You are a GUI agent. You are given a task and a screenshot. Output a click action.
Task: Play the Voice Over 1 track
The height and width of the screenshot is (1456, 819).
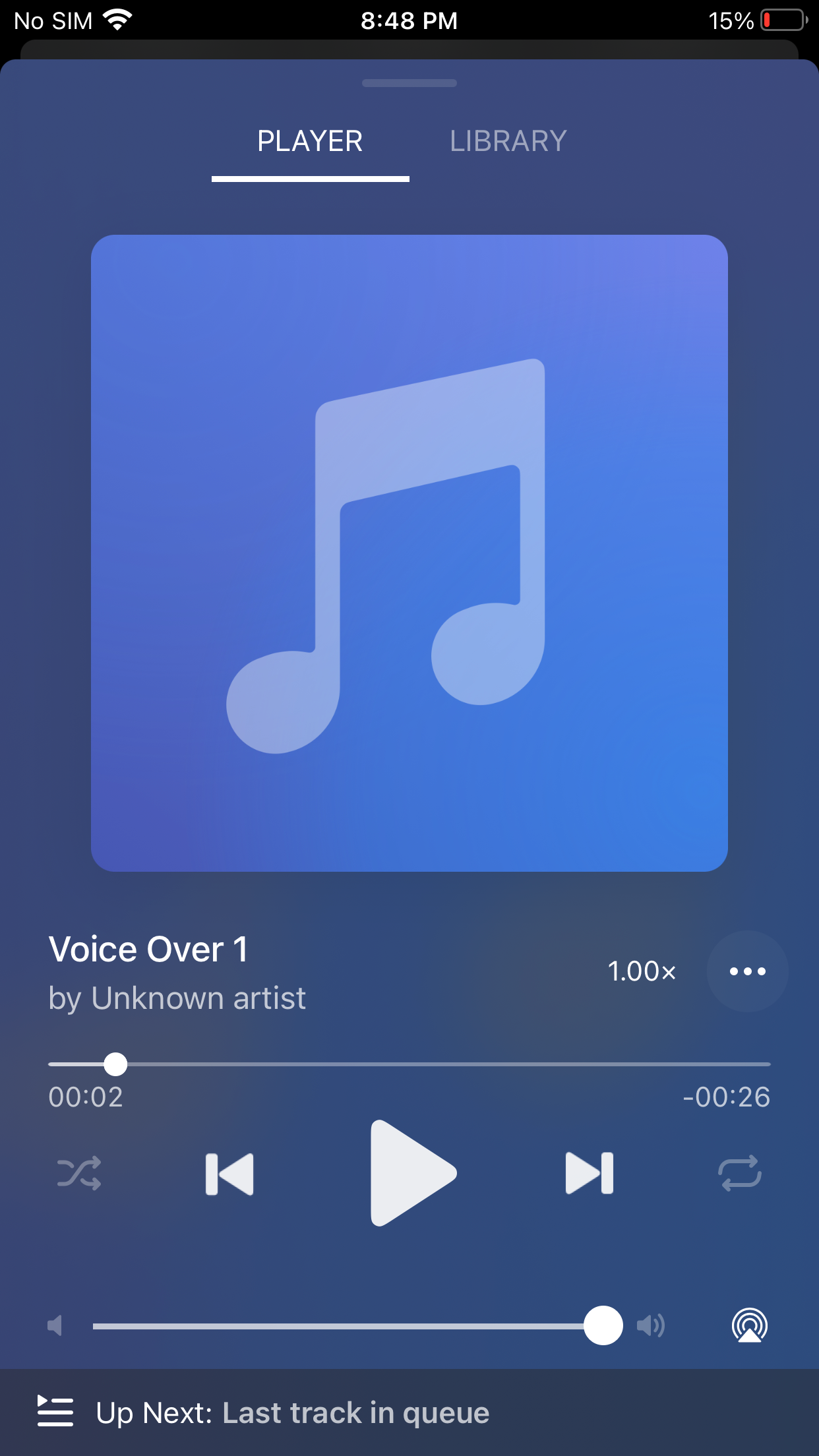point(411,1173)
